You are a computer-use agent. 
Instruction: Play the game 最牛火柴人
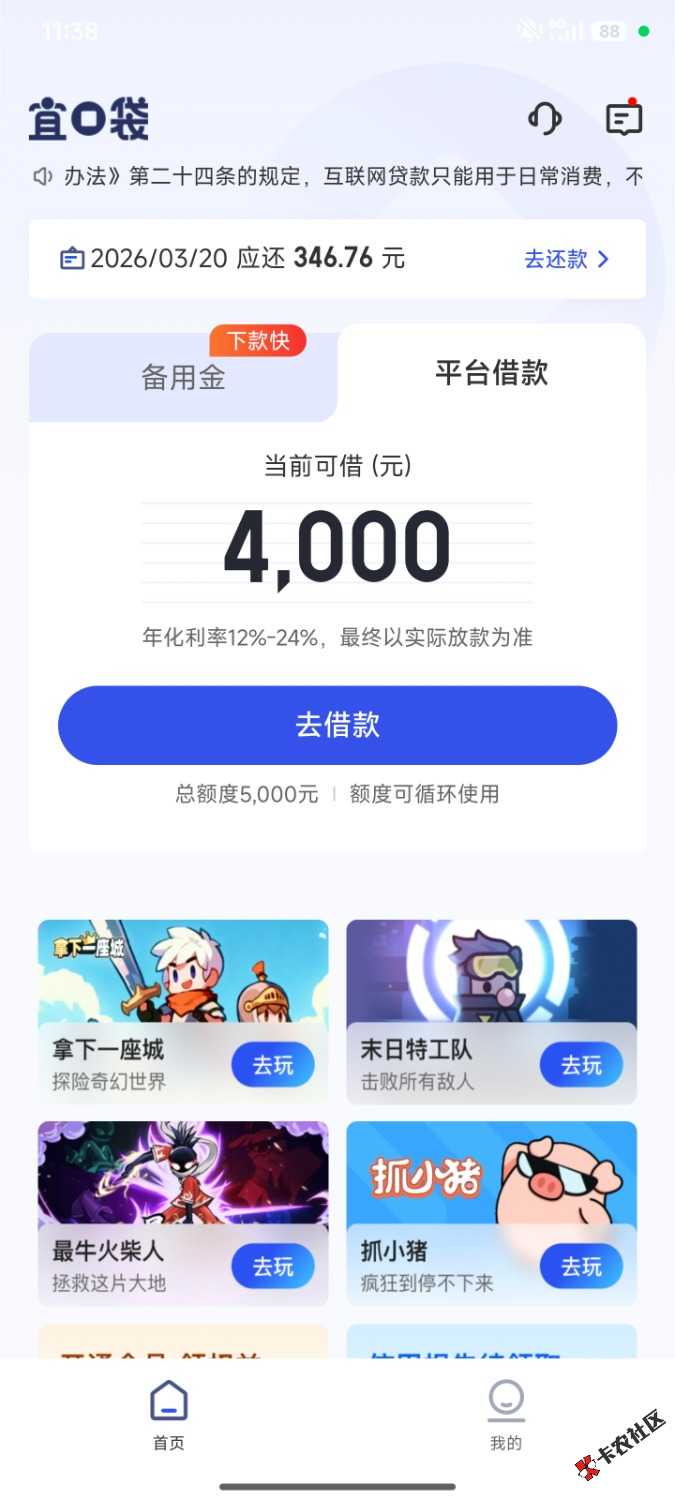click(272, 1267)
